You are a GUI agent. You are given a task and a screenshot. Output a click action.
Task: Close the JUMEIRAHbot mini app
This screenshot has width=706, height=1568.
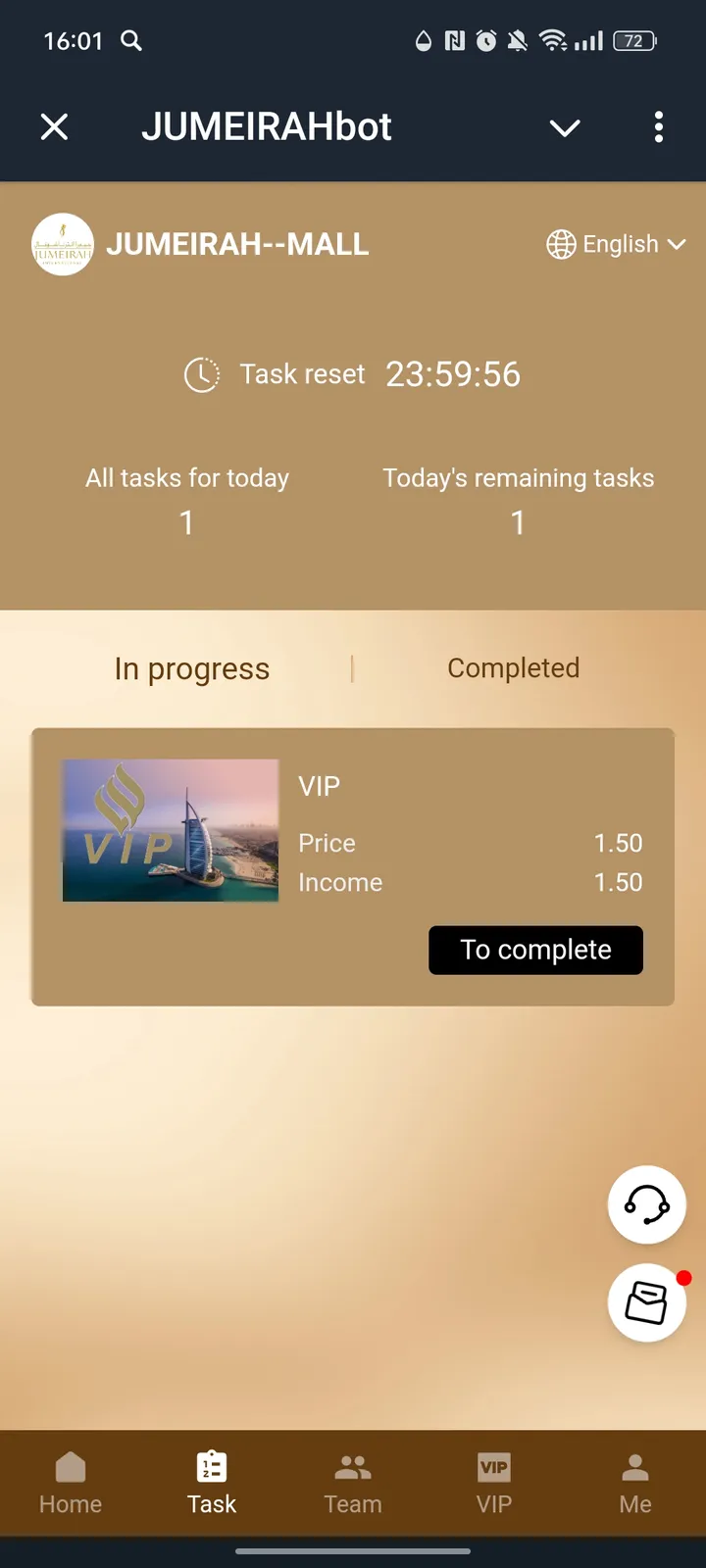click(x=55, y=126)
